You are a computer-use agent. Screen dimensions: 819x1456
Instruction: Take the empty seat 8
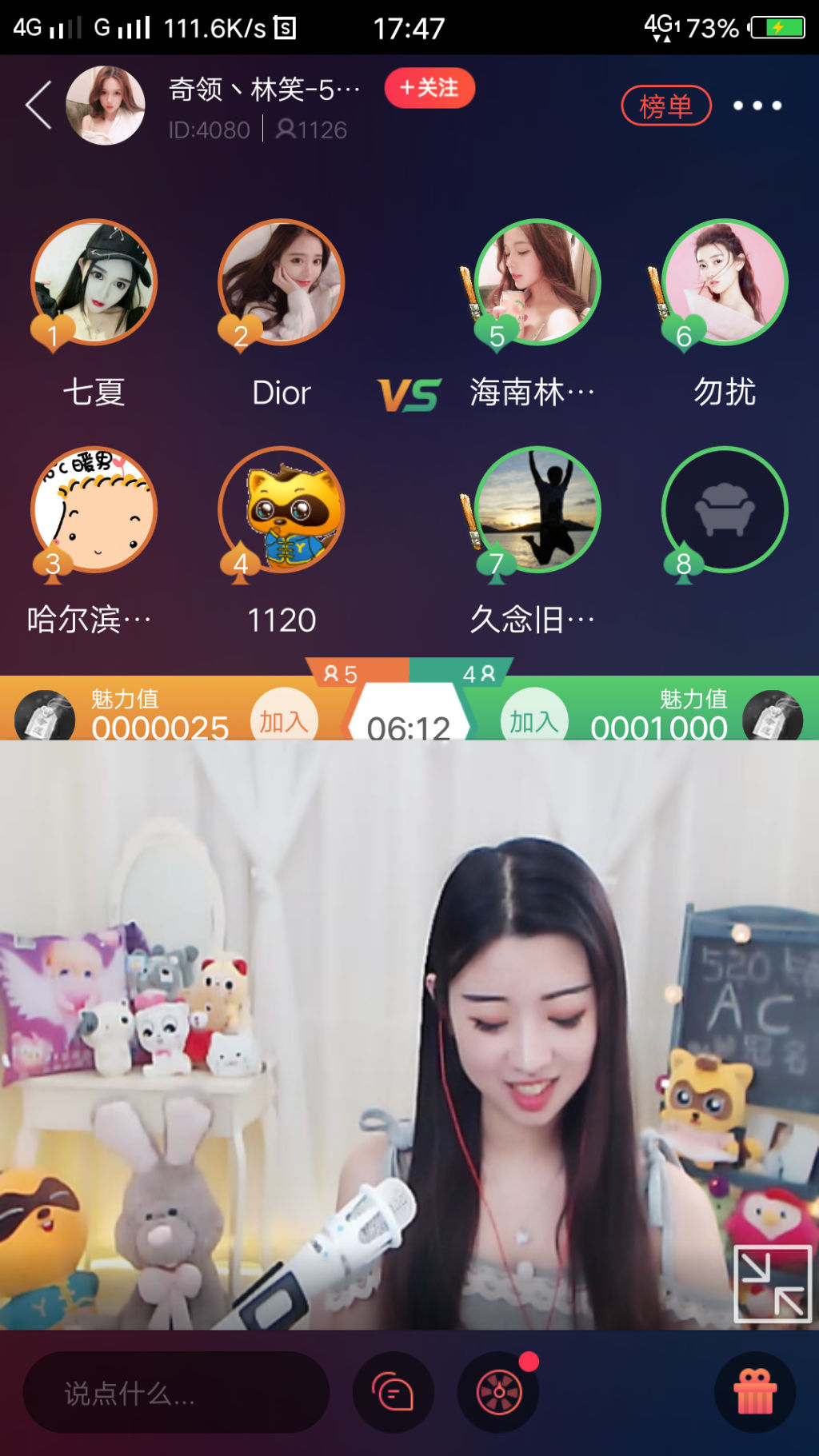725,509
